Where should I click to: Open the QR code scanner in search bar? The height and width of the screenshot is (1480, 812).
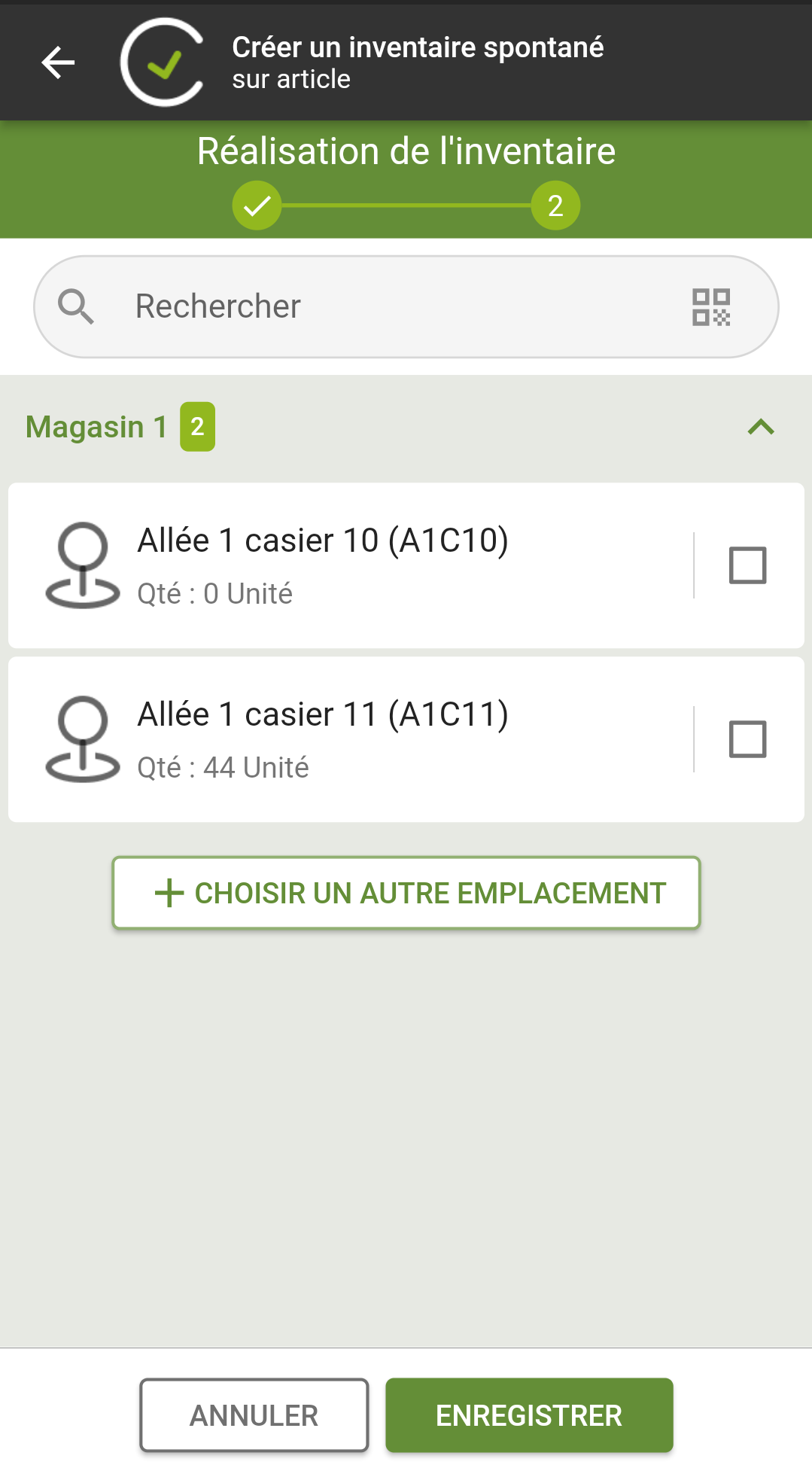coord(711,307)
